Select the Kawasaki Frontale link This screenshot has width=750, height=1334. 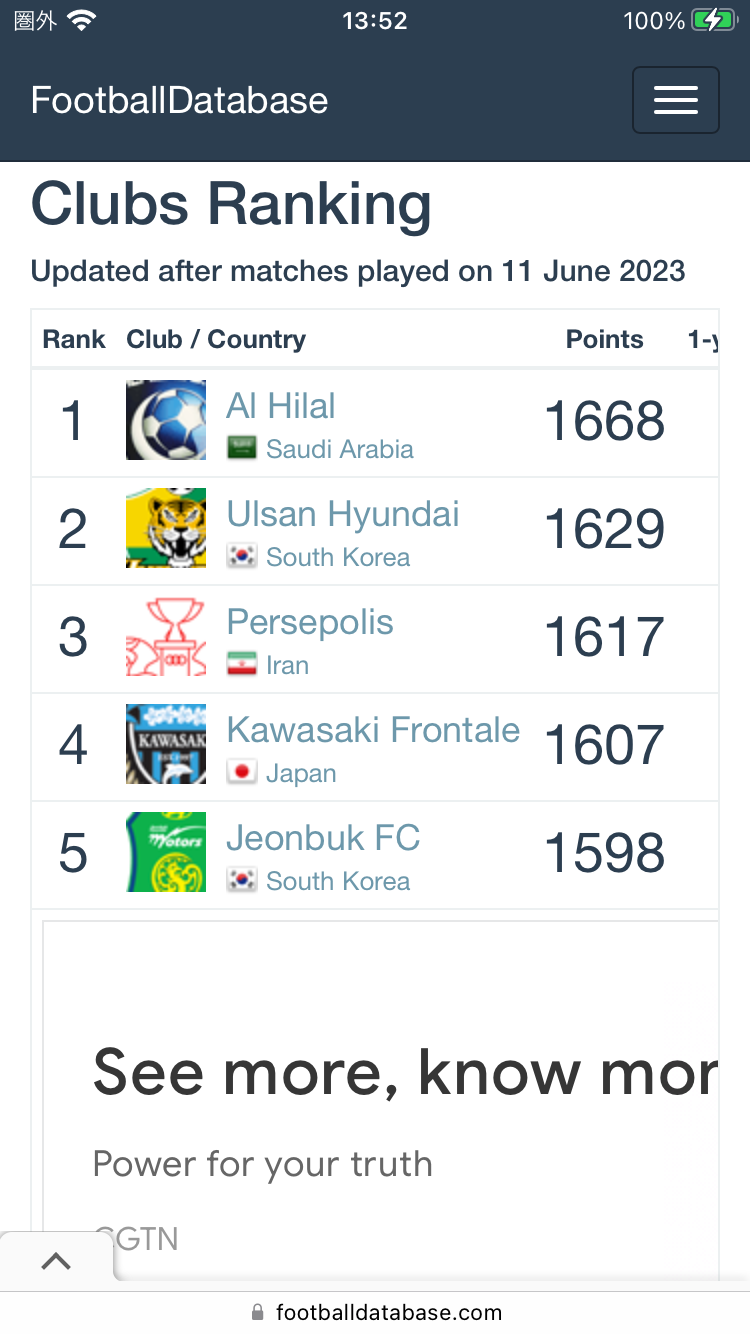coord(373,730)
